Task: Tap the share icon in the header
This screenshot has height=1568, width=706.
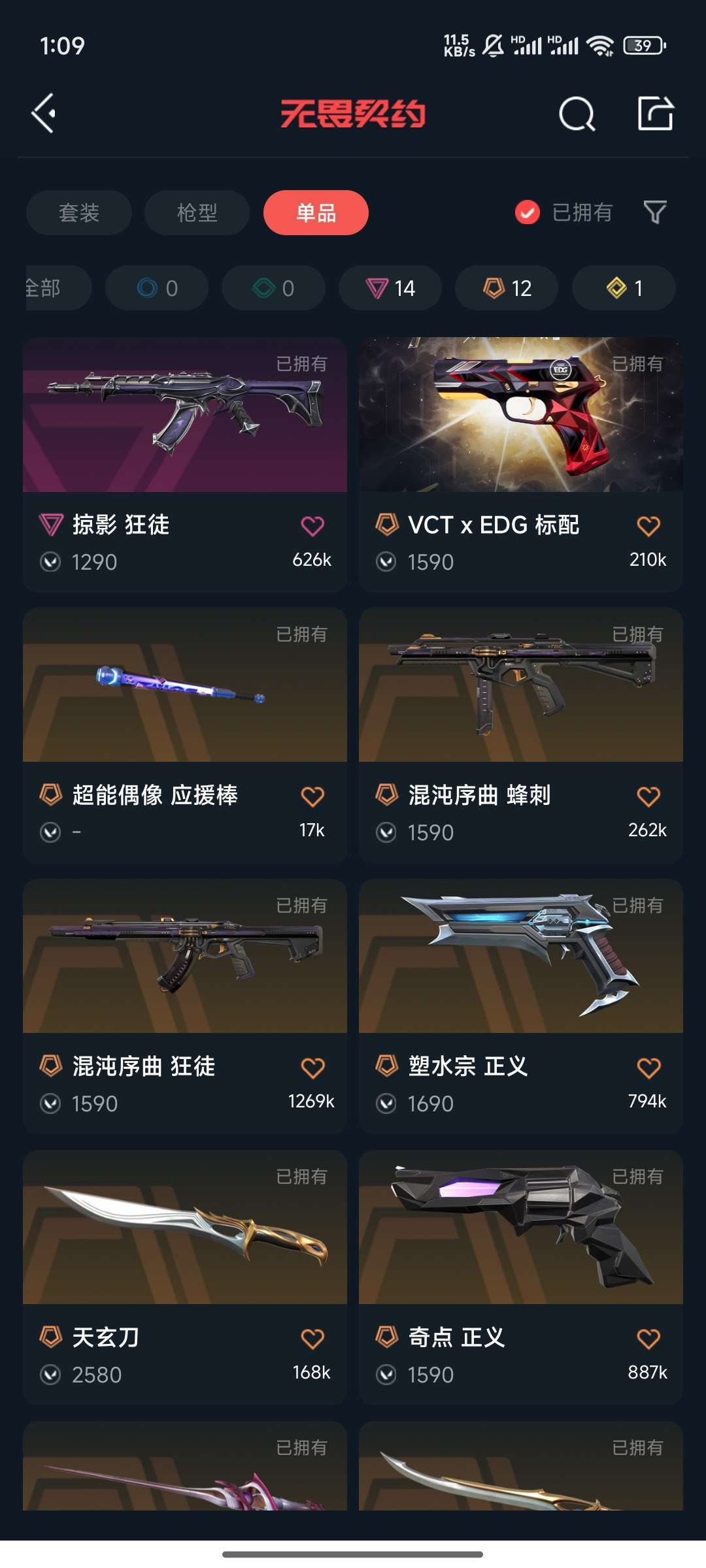Action: [656, 114]
